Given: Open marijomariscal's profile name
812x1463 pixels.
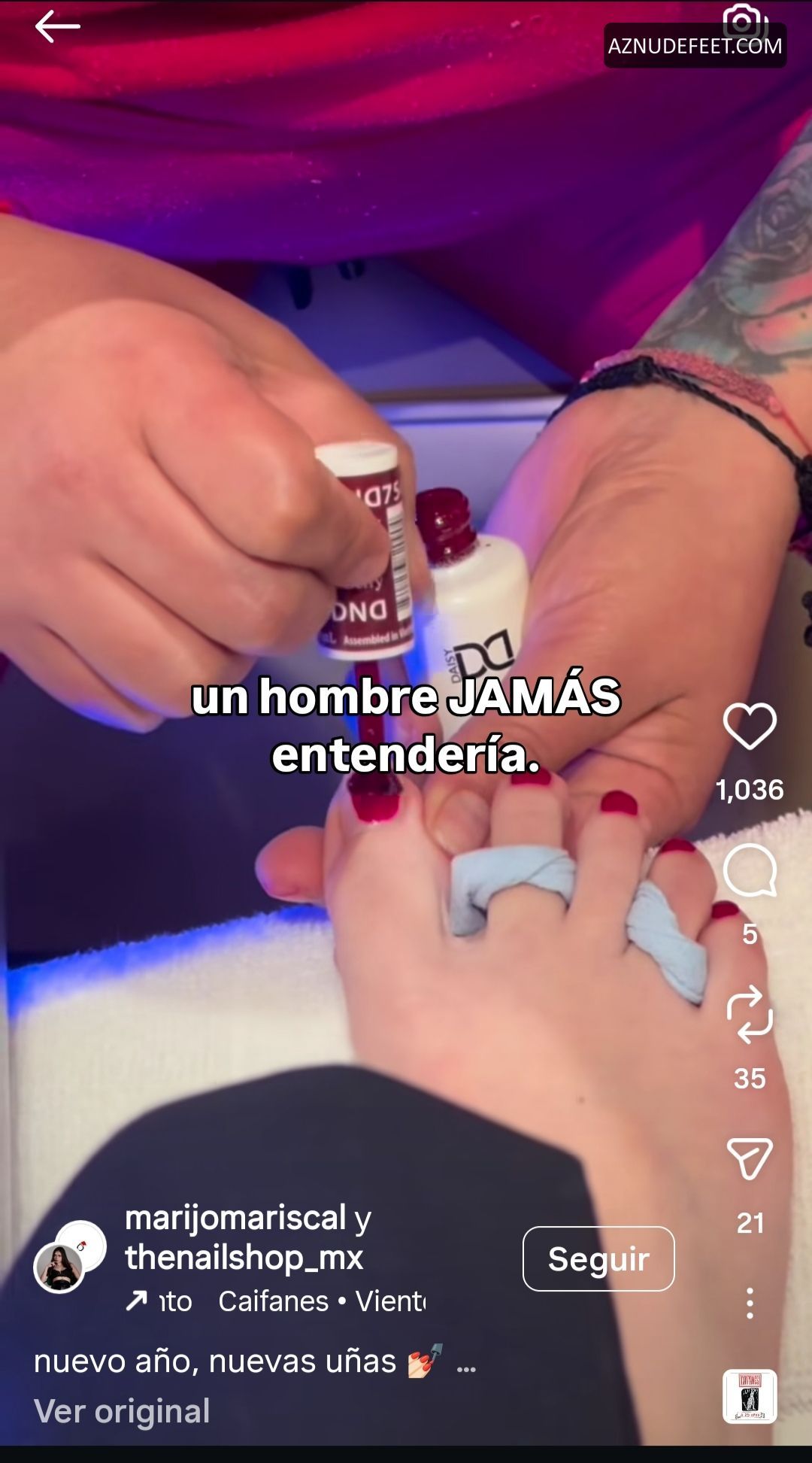Looking at the screenshot, I should 235,1218.
